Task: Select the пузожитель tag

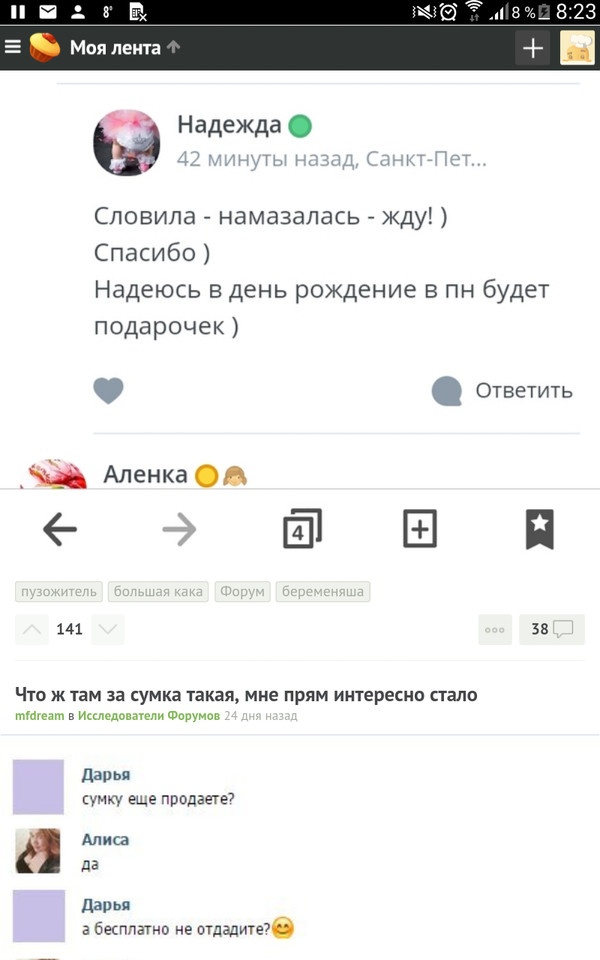Action: point(59,592)
